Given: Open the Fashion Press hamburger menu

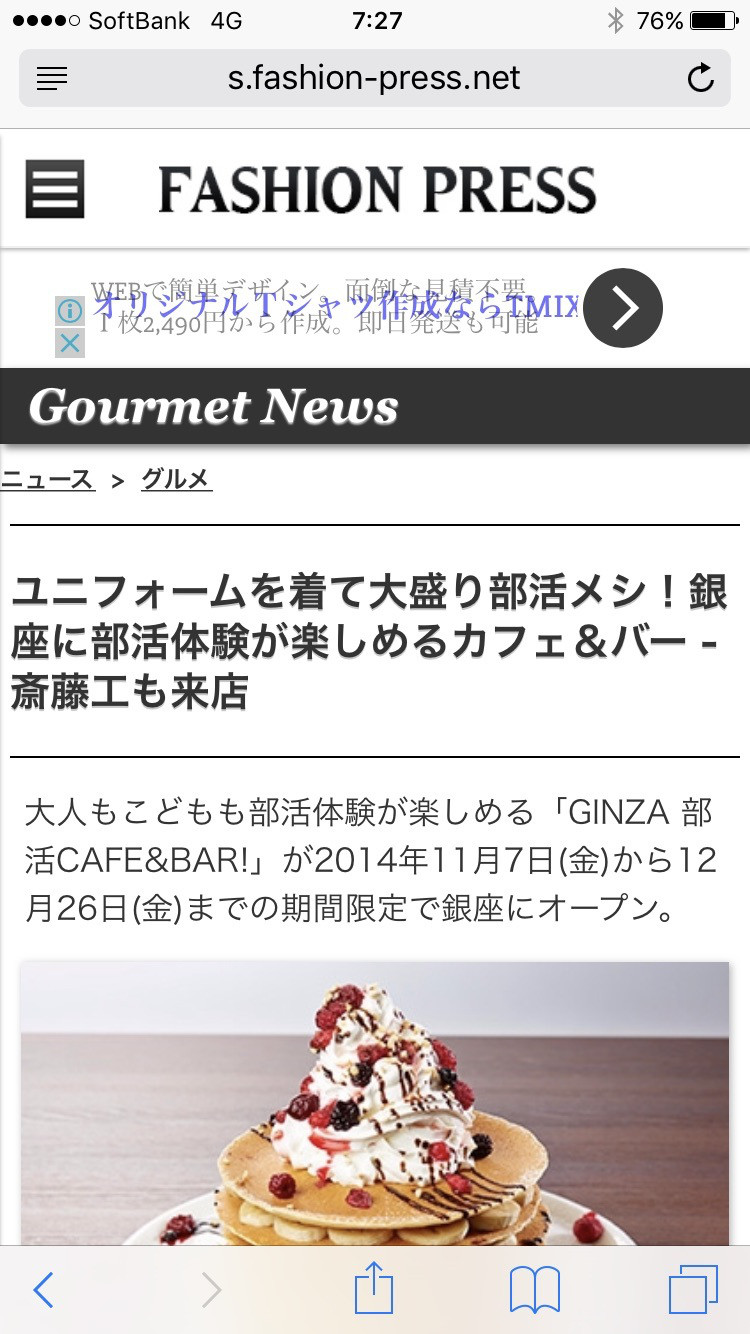Looking at the screenshot, I should [x=55, y=189].
